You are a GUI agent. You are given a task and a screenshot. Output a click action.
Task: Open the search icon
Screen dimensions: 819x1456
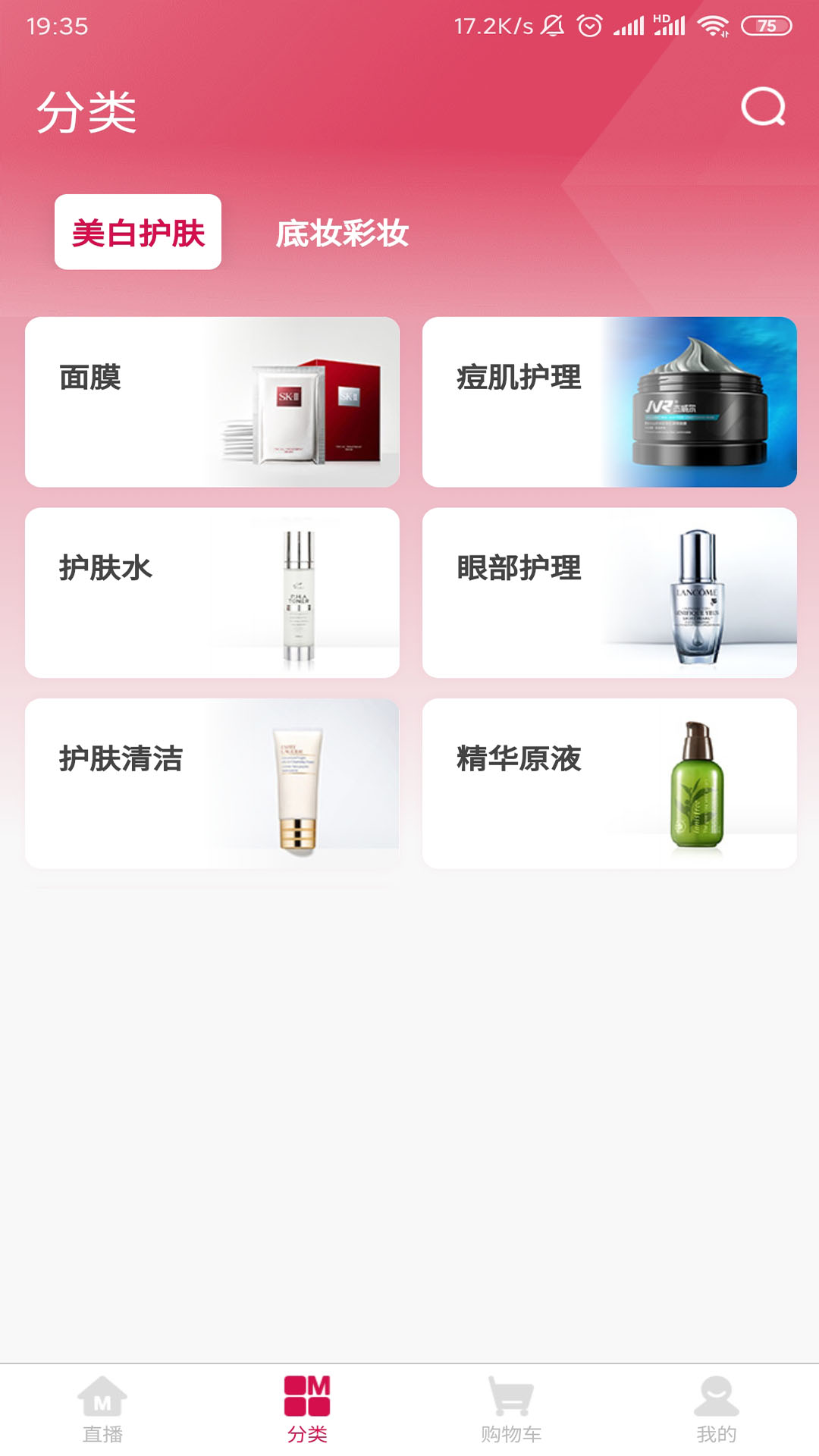point(763,107)
